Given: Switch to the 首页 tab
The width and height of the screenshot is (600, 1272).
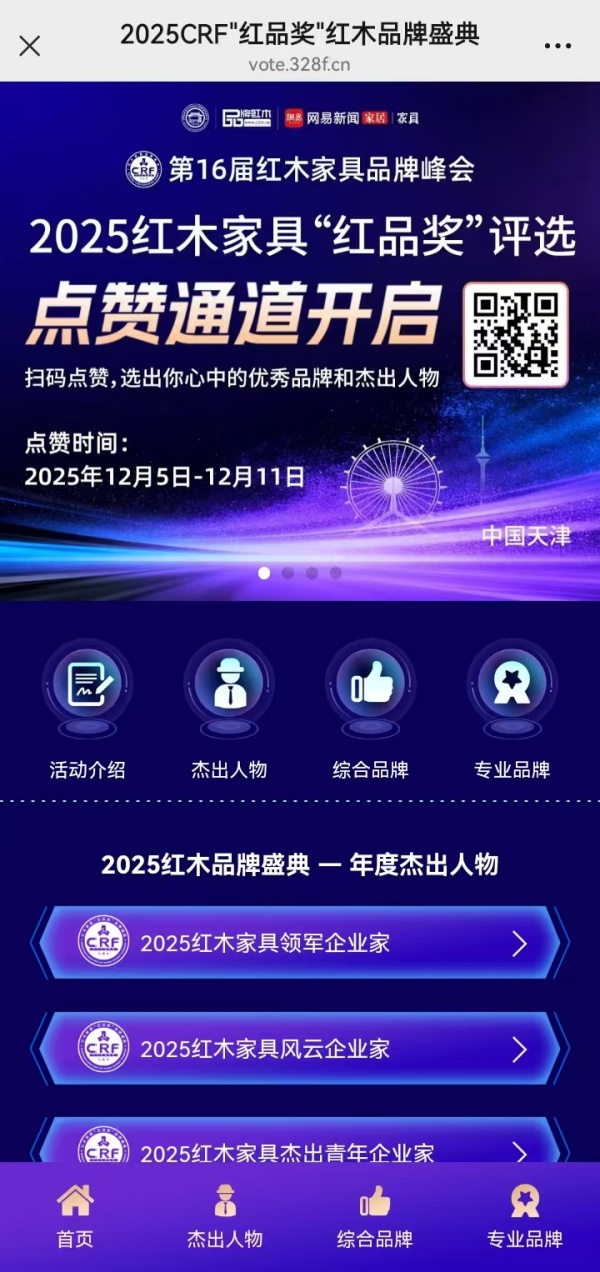Looking at the screenshot, I should click(75, 1216).
